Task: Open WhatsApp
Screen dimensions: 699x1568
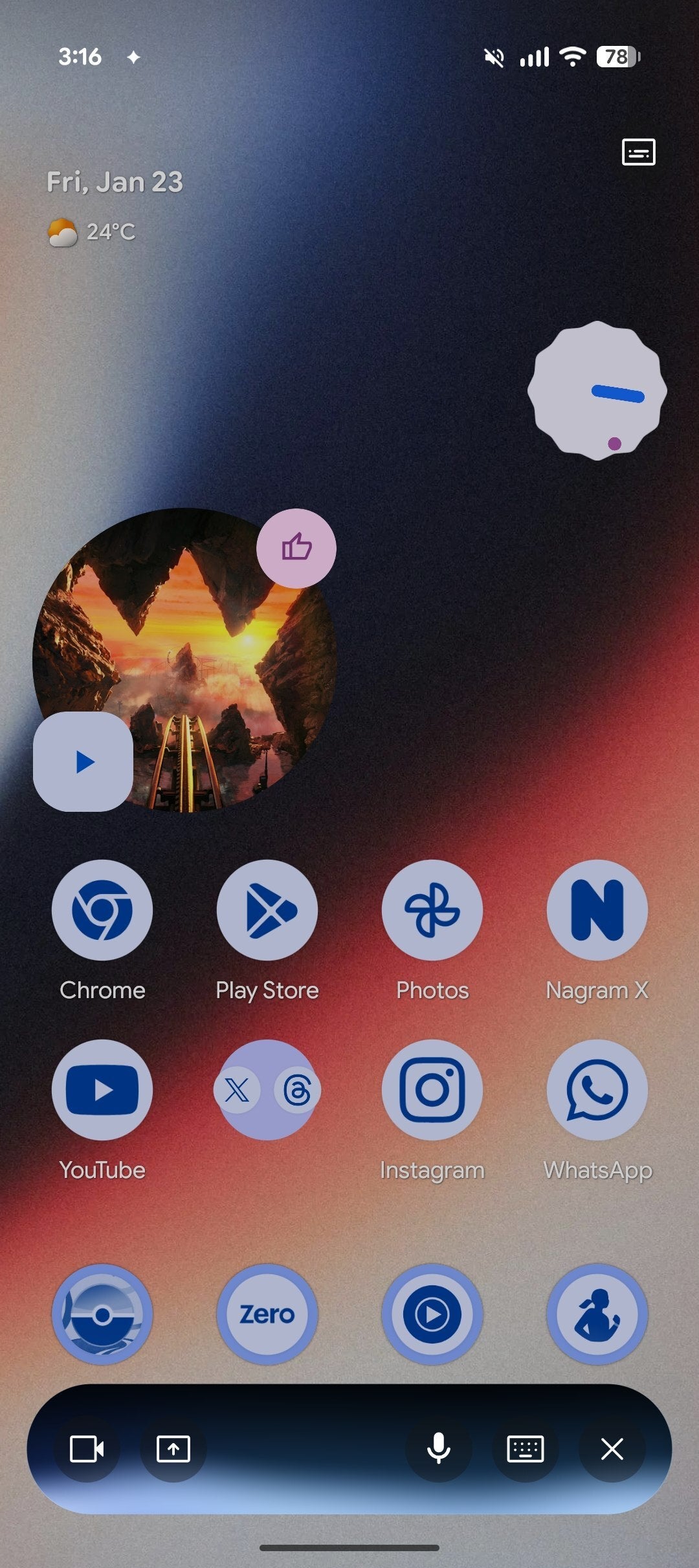Action: pos(597,1090)
